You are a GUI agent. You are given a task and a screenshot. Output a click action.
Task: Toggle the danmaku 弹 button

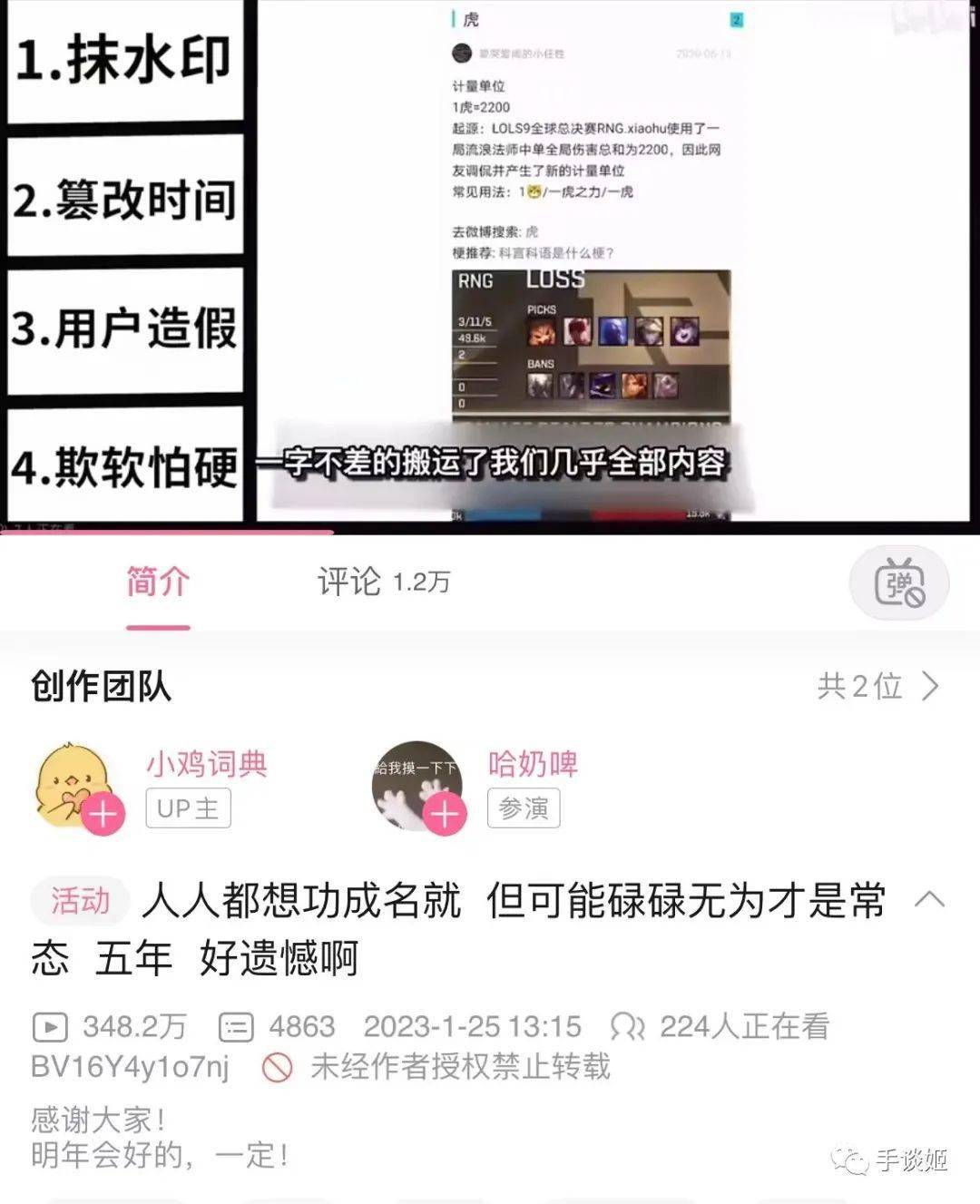coord(898,584)
